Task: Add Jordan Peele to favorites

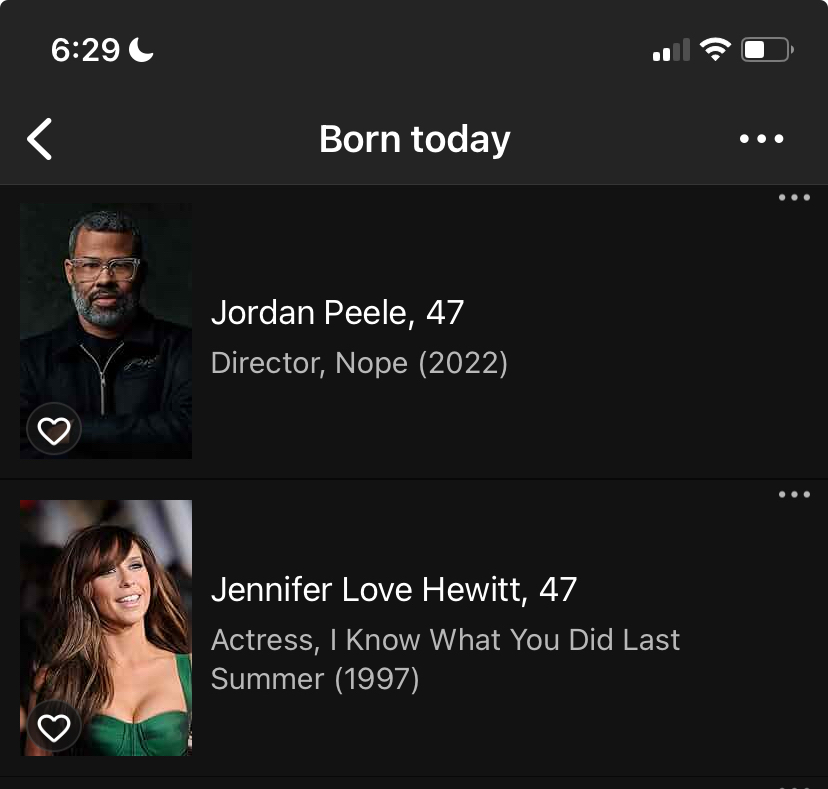Action: (53, 431)
